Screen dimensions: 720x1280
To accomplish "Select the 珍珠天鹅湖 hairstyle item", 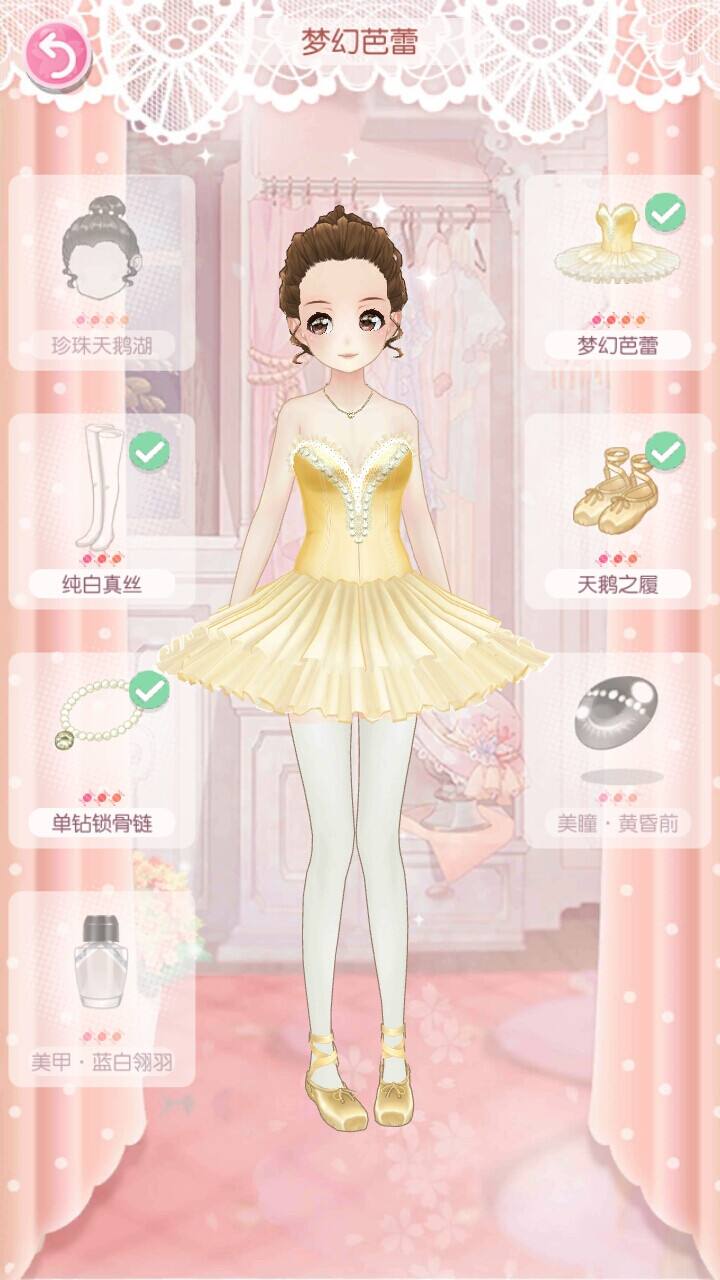I will (102, 272).
